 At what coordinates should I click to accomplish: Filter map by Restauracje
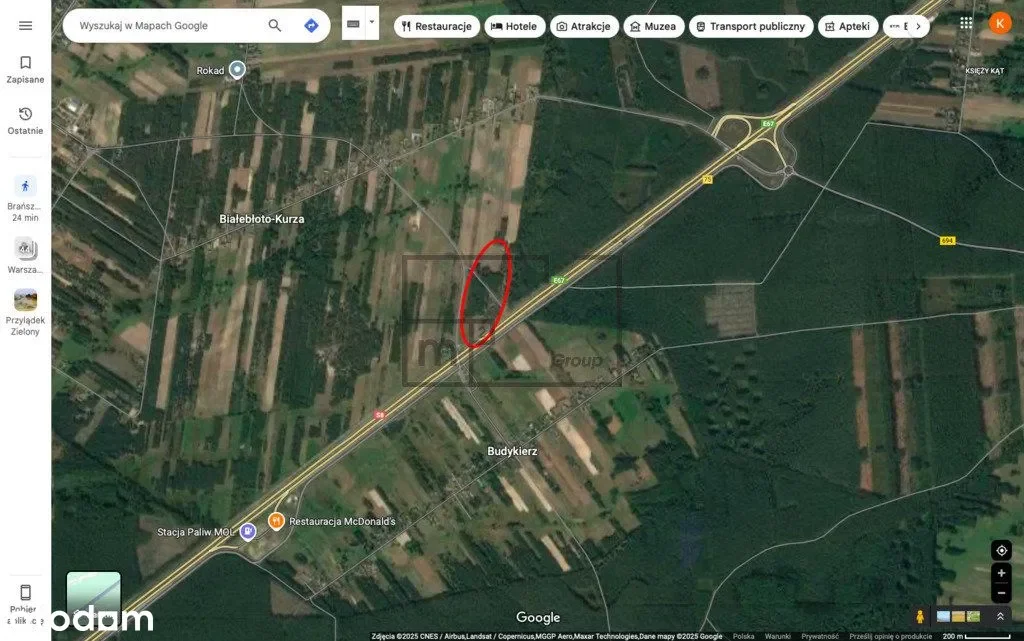tap(436, 26)
